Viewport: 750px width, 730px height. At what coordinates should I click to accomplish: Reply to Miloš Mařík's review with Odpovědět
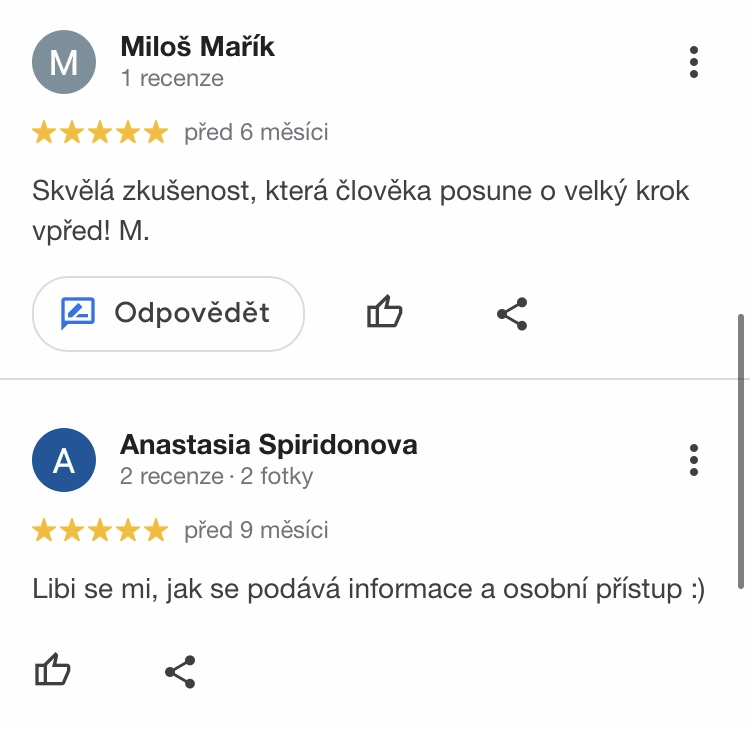click(x=168, y=314)
